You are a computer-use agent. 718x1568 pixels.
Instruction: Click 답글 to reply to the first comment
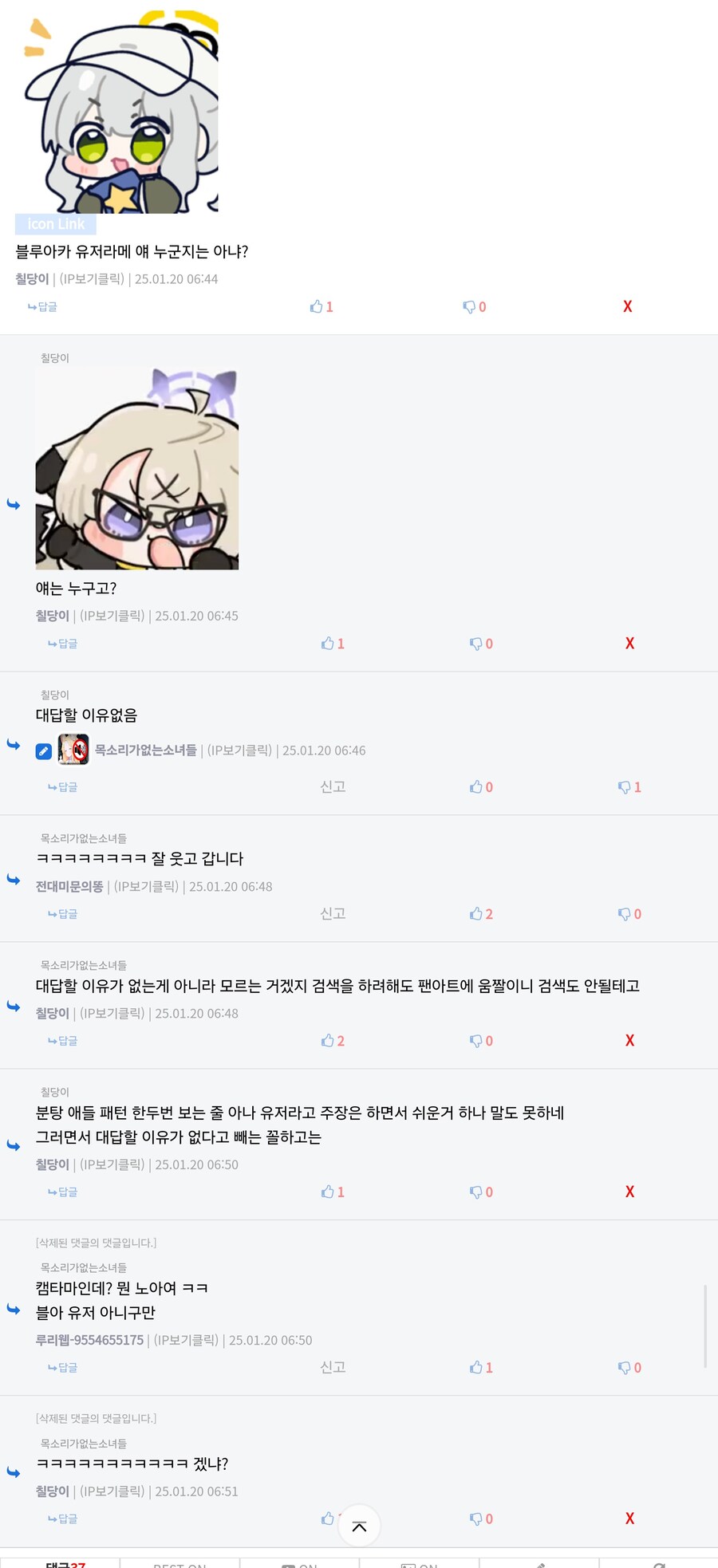[x=42, y=306]
